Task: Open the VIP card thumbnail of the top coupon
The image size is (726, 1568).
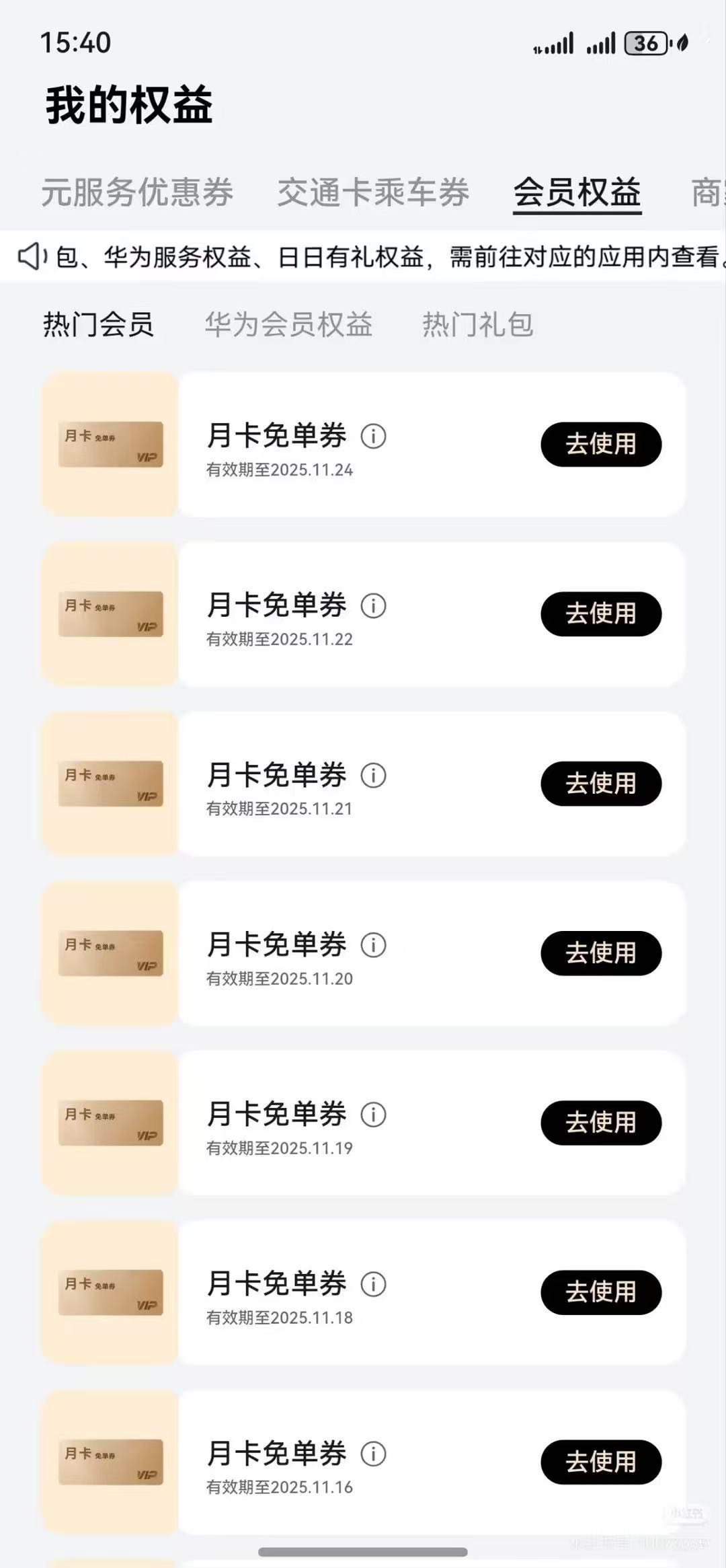Action: [110, 445]
